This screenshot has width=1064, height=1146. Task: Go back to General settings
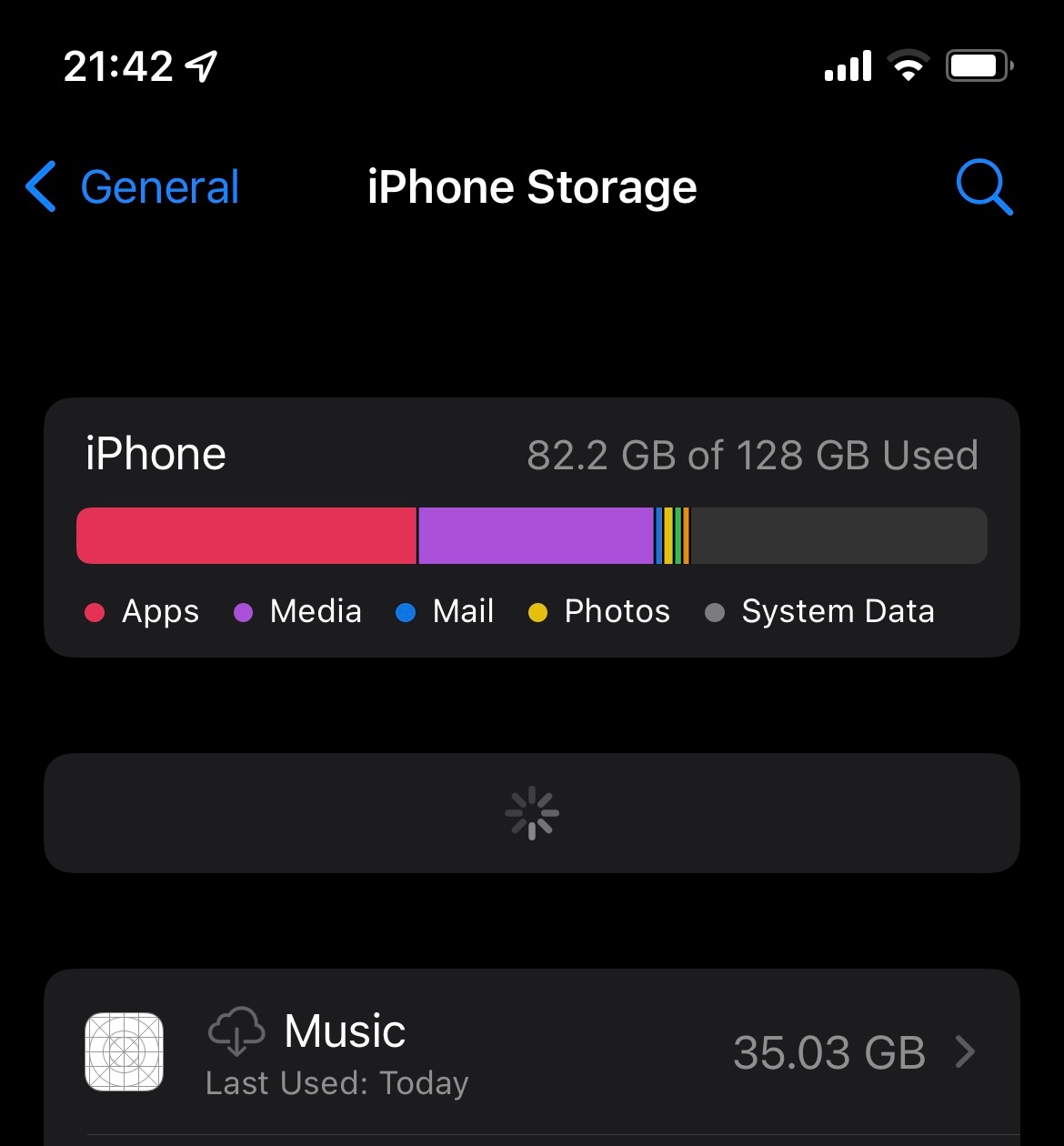[133, 187]
